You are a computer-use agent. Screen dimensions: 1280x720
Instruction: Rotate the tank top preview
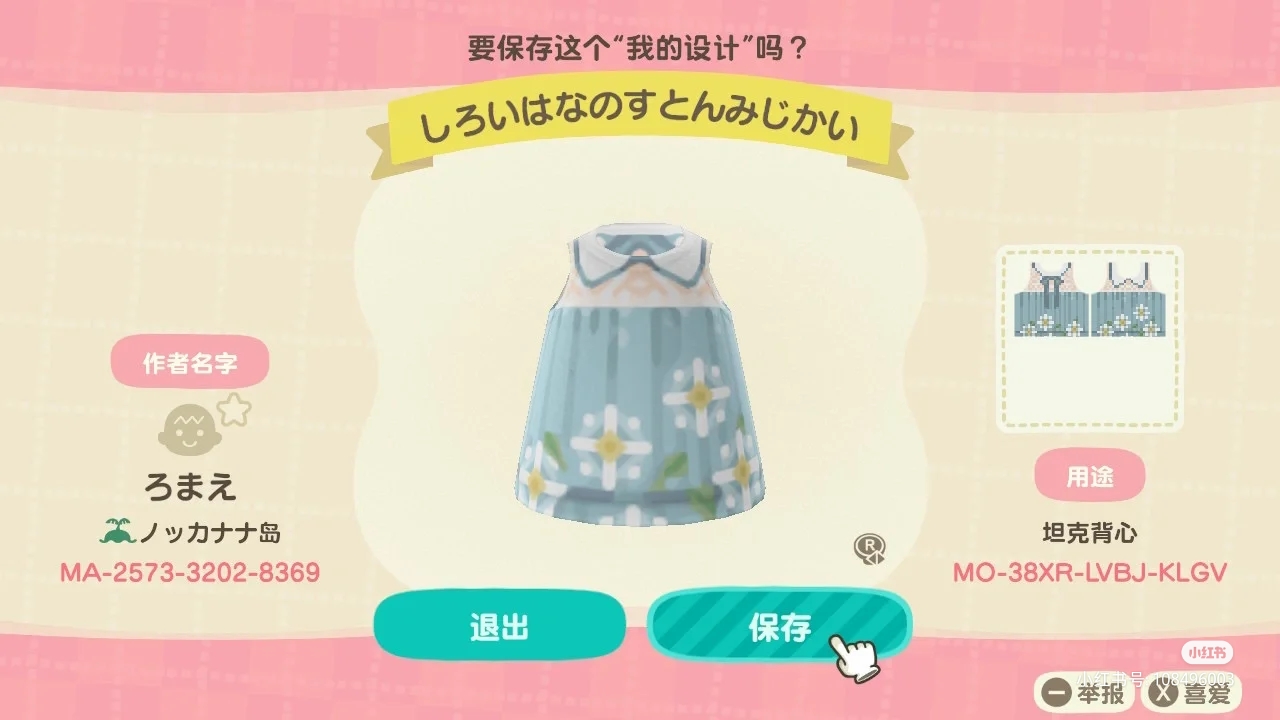click(868, 548)
